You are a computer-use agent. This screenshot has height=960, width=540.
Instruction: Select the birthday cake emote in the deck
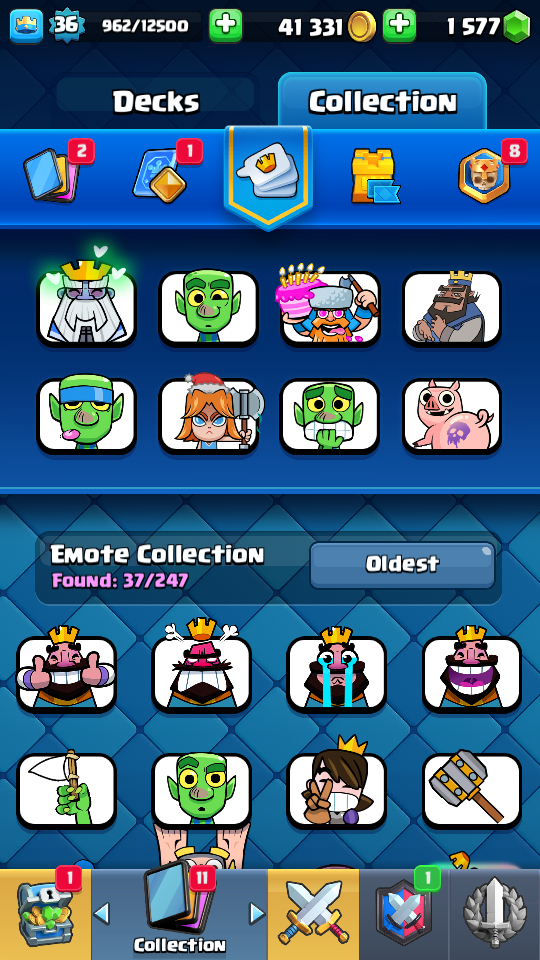coord(330,307)
